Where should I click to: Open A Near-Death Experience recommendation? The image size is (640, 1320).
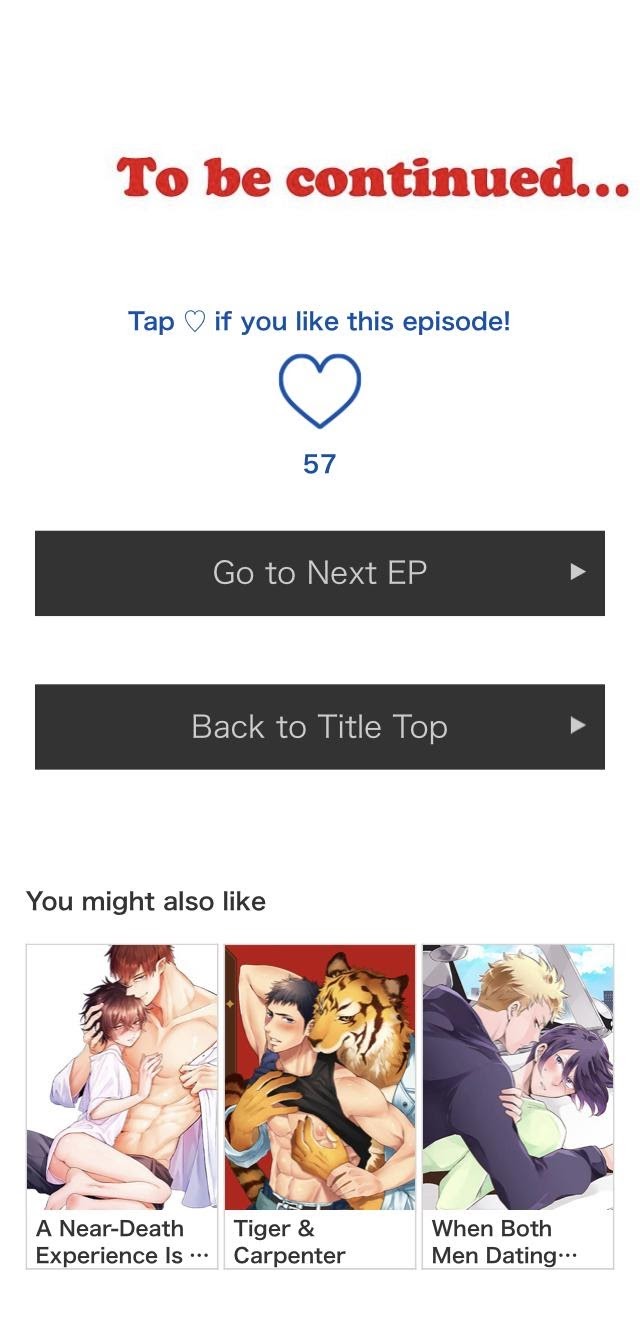pyautogui.click(x=122, y=1105)
